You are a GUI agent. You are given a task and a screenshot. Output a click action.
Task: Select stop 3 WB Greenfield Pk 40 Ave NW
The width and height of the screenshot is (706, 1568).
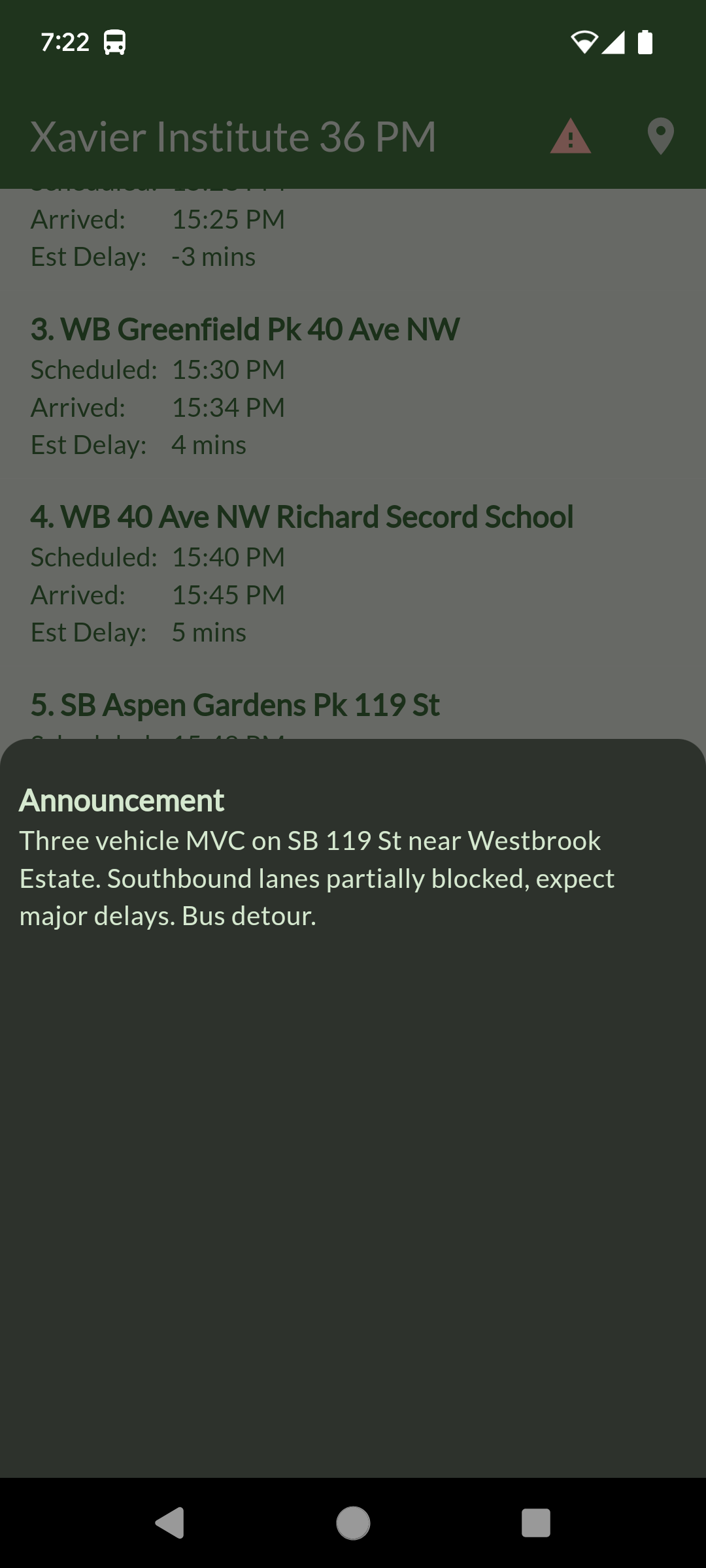coord(245,329)
